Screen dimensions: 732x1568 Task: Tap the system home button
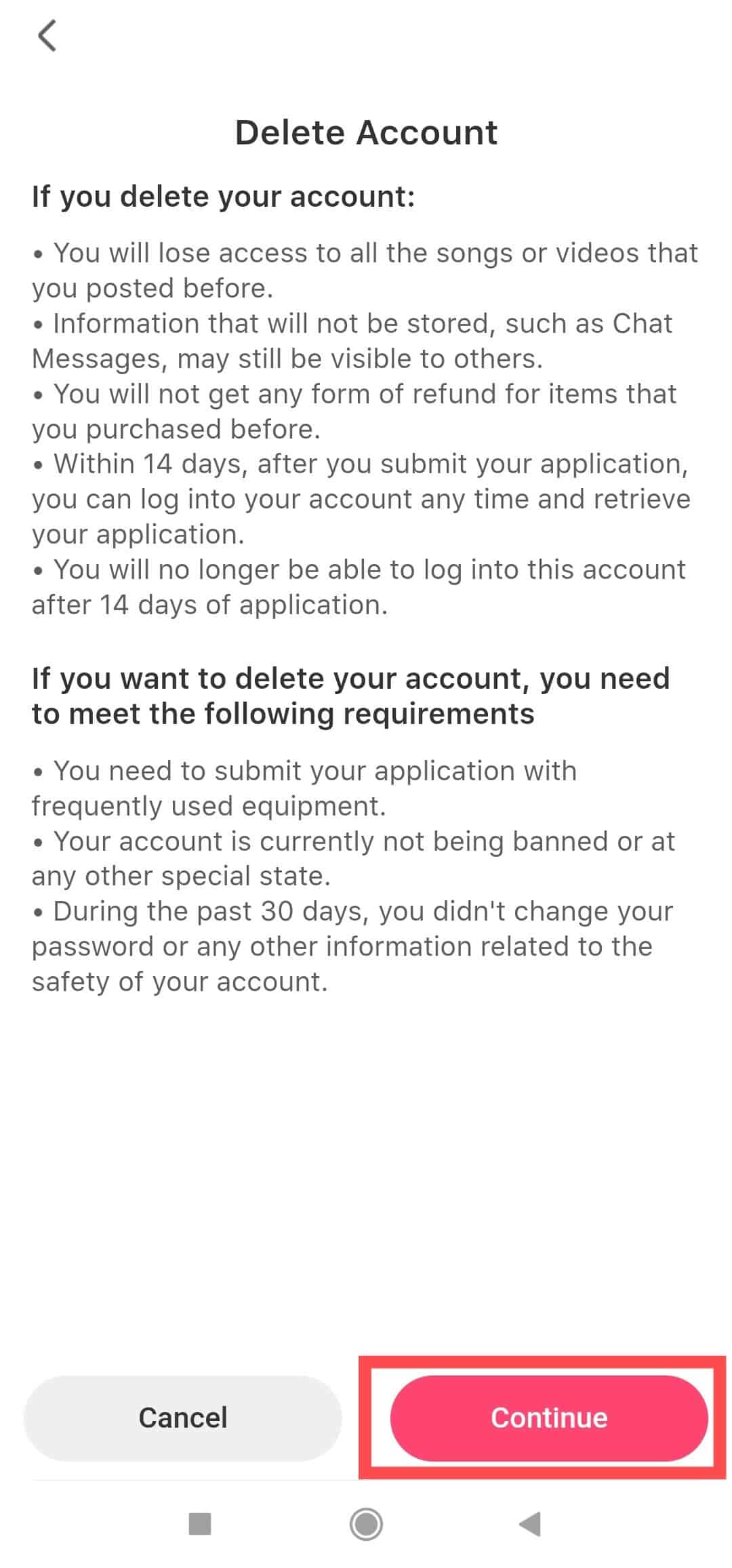pyautogui.click(x=366, y=1524)
